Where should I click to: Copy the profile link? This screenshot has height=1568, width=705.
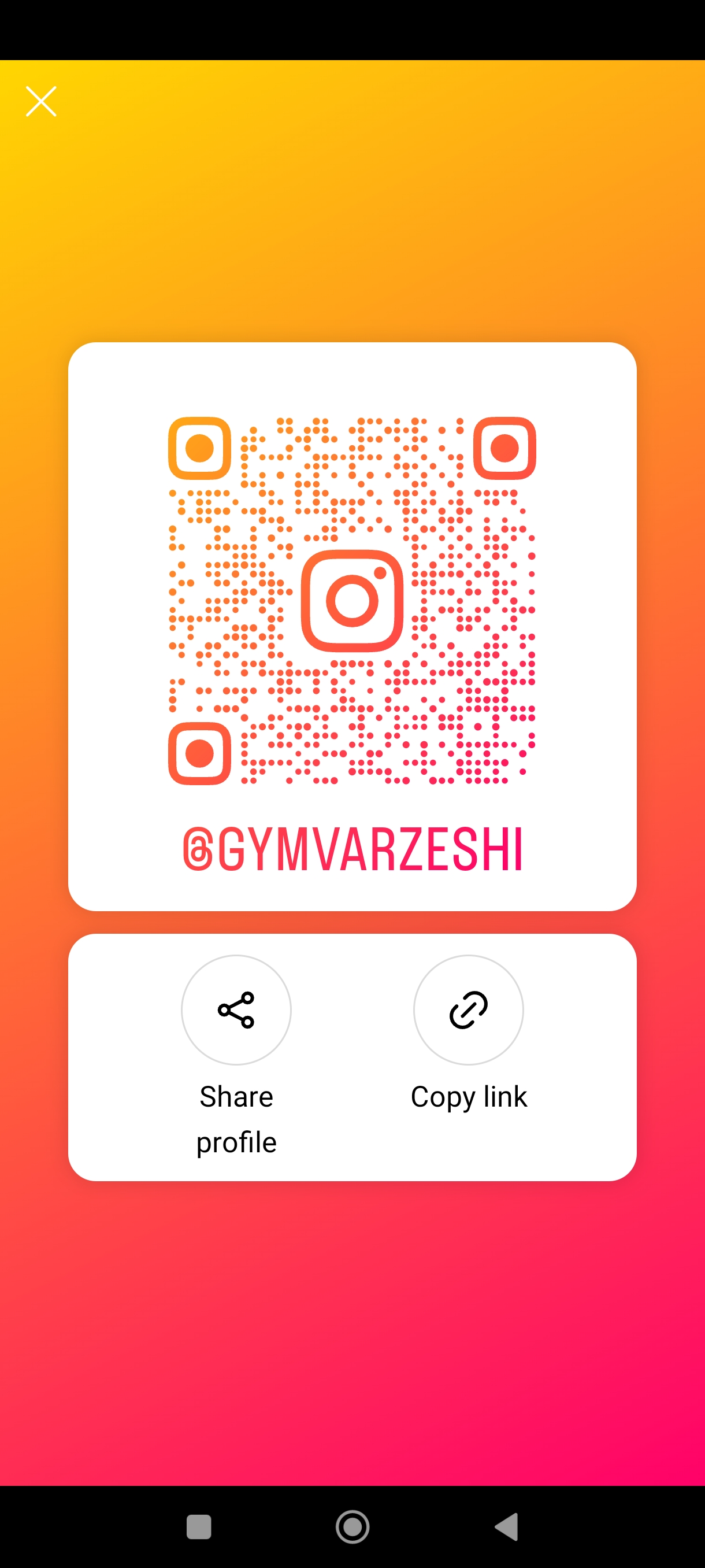coord(467,1010)
